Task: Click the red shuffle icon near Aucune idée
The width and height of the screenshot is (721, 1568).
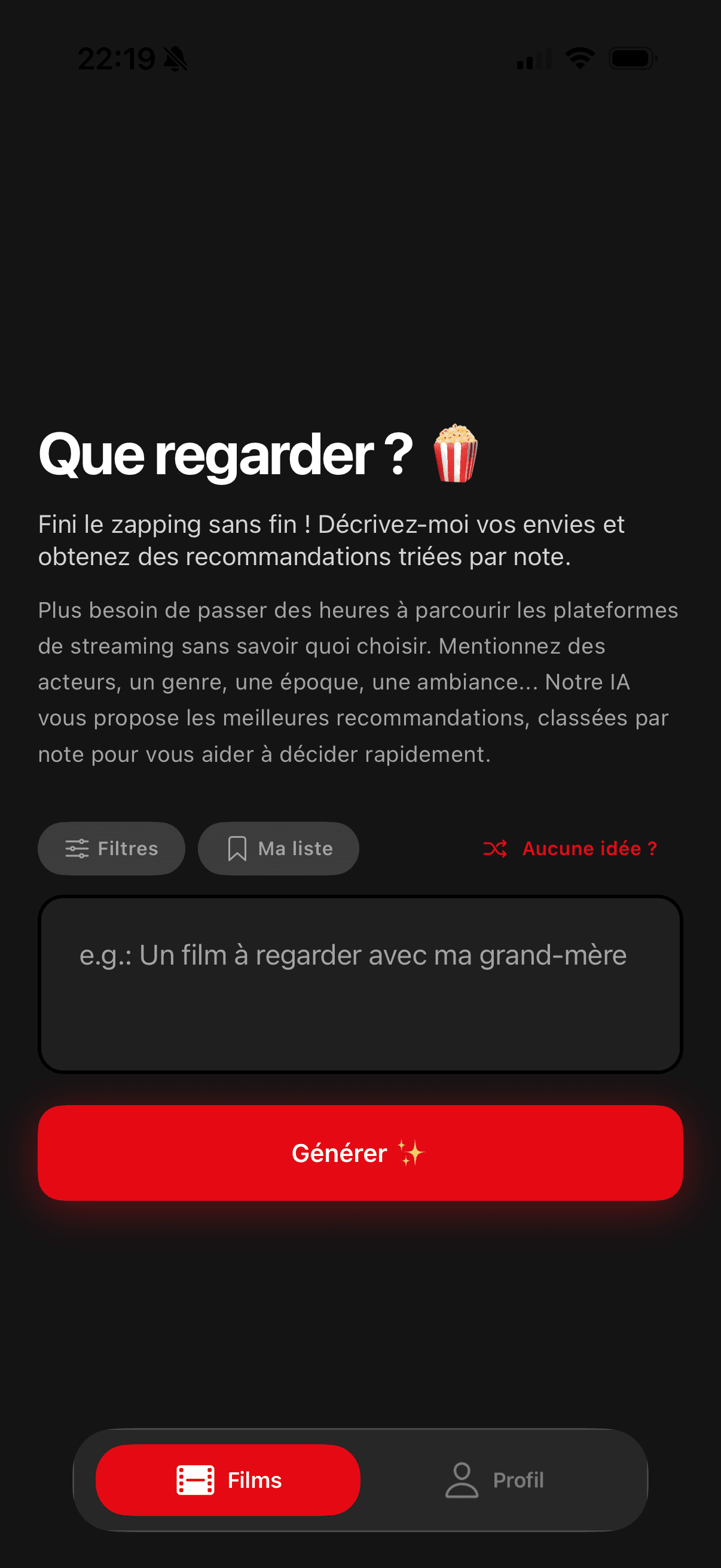Action: 495,848
